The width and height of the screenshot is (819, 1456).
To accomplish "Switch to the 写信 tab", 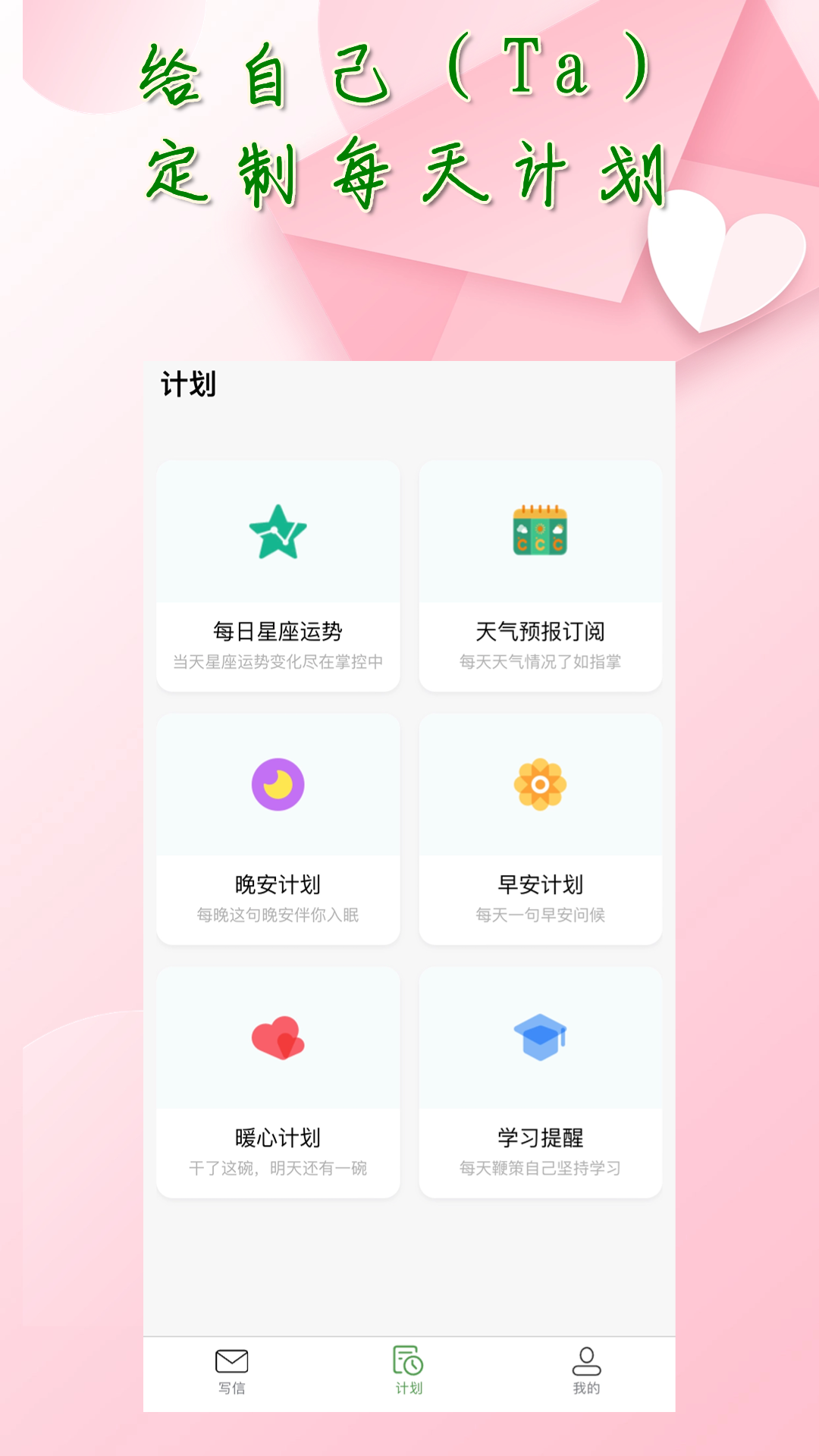I will point(231,1388).
